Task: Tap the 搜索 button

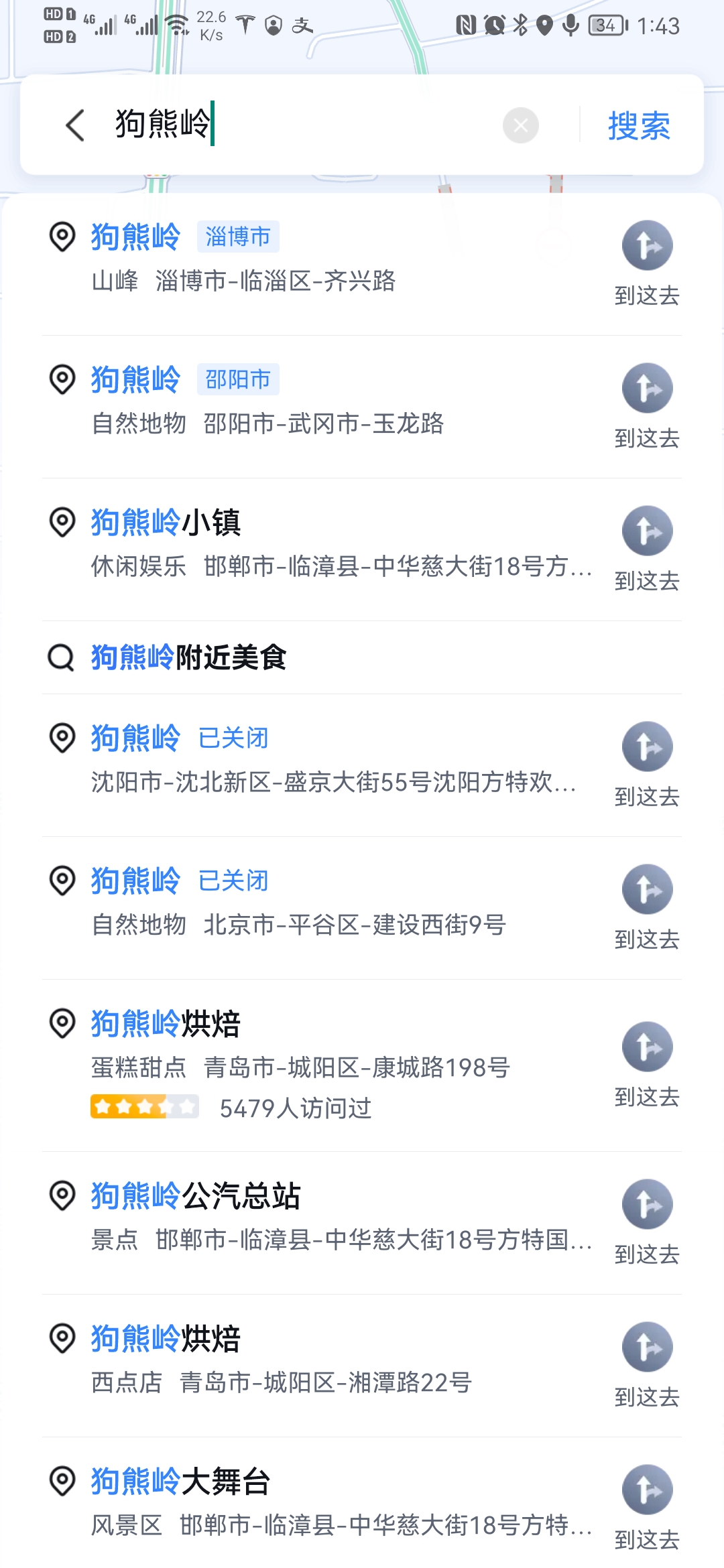Action: tap(639, 125)
